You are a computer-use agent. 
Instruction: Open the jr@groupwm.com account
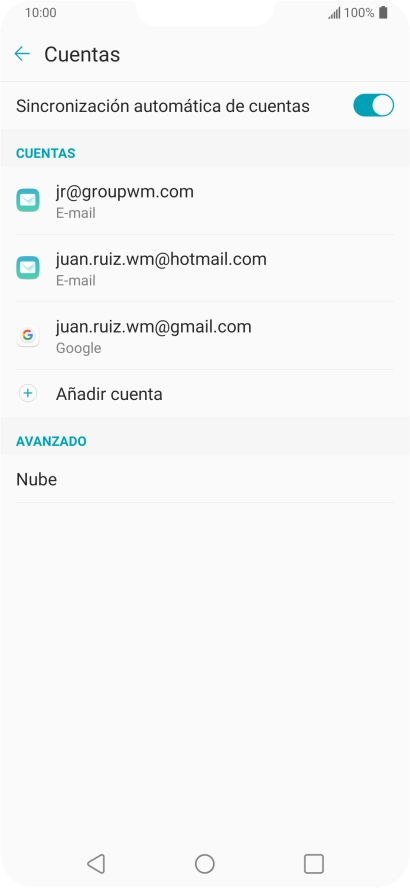click(x=205, y=201)
